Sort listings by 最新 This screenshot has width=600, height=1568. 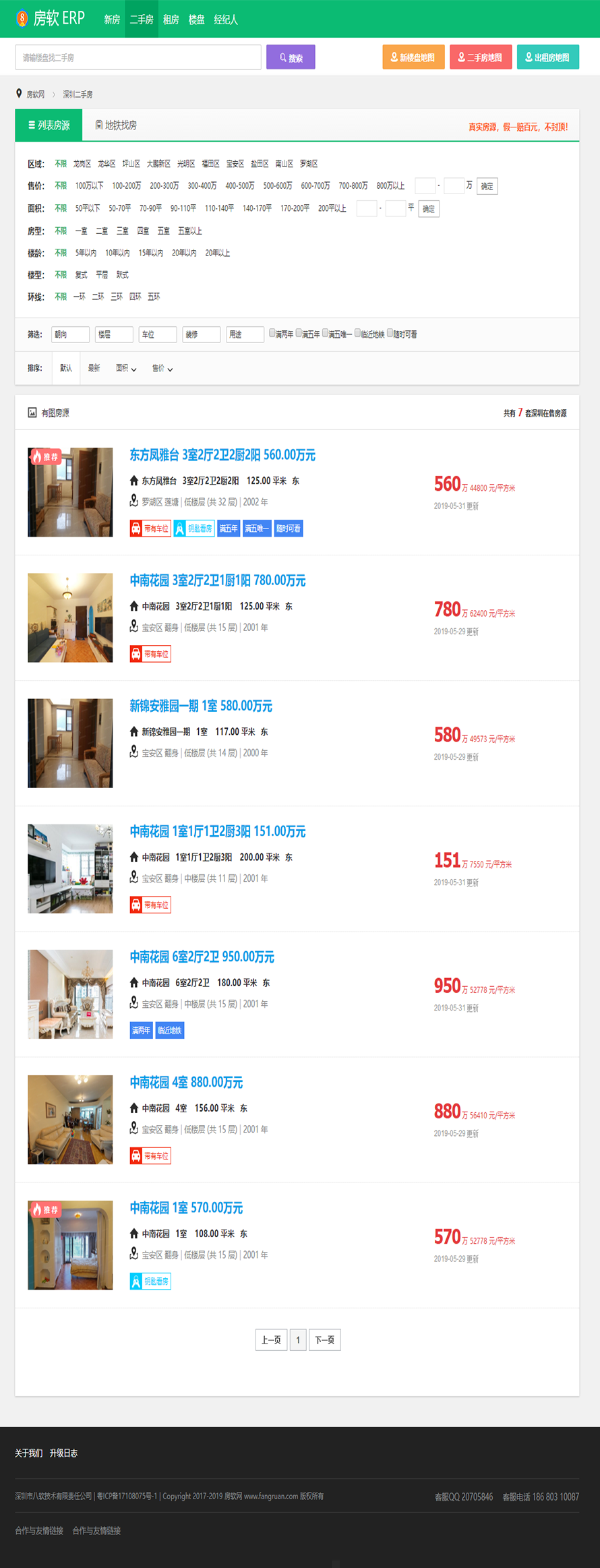[x=94, y=368]
